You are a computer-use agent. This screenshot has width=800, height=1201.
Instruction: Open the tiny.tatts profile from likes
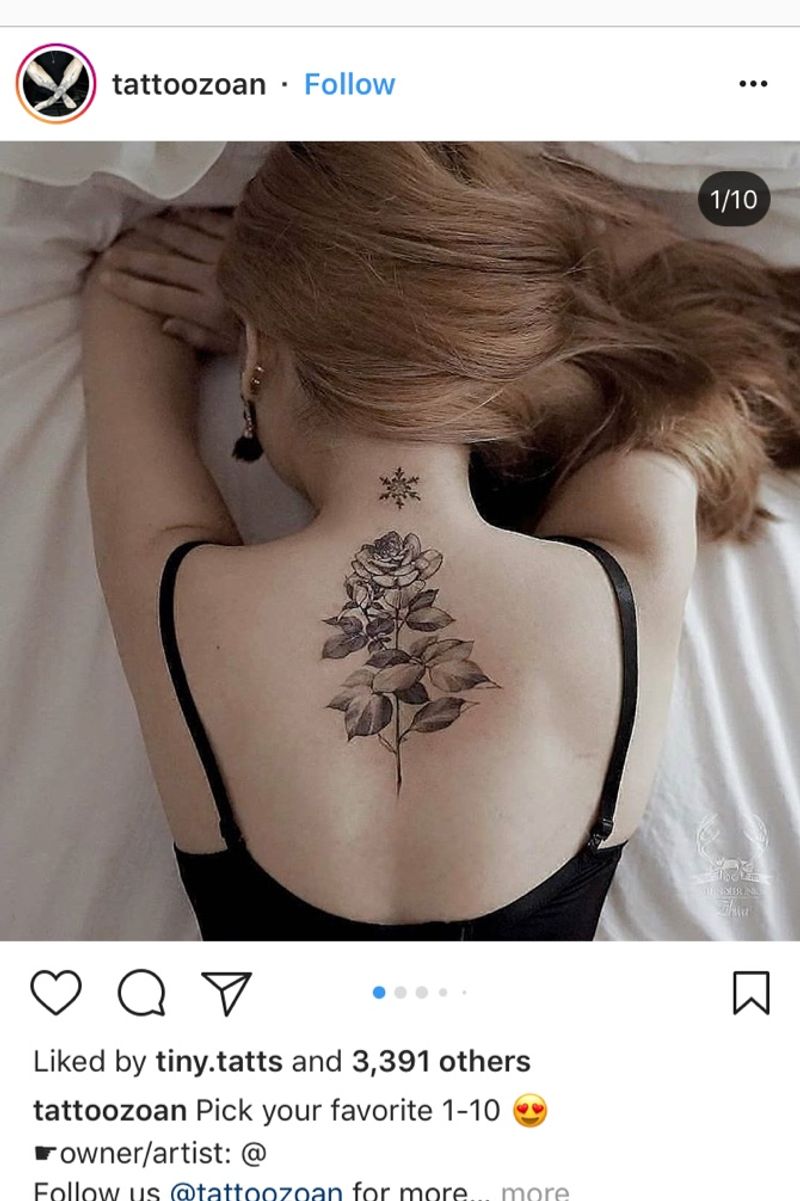[219, 1061]
